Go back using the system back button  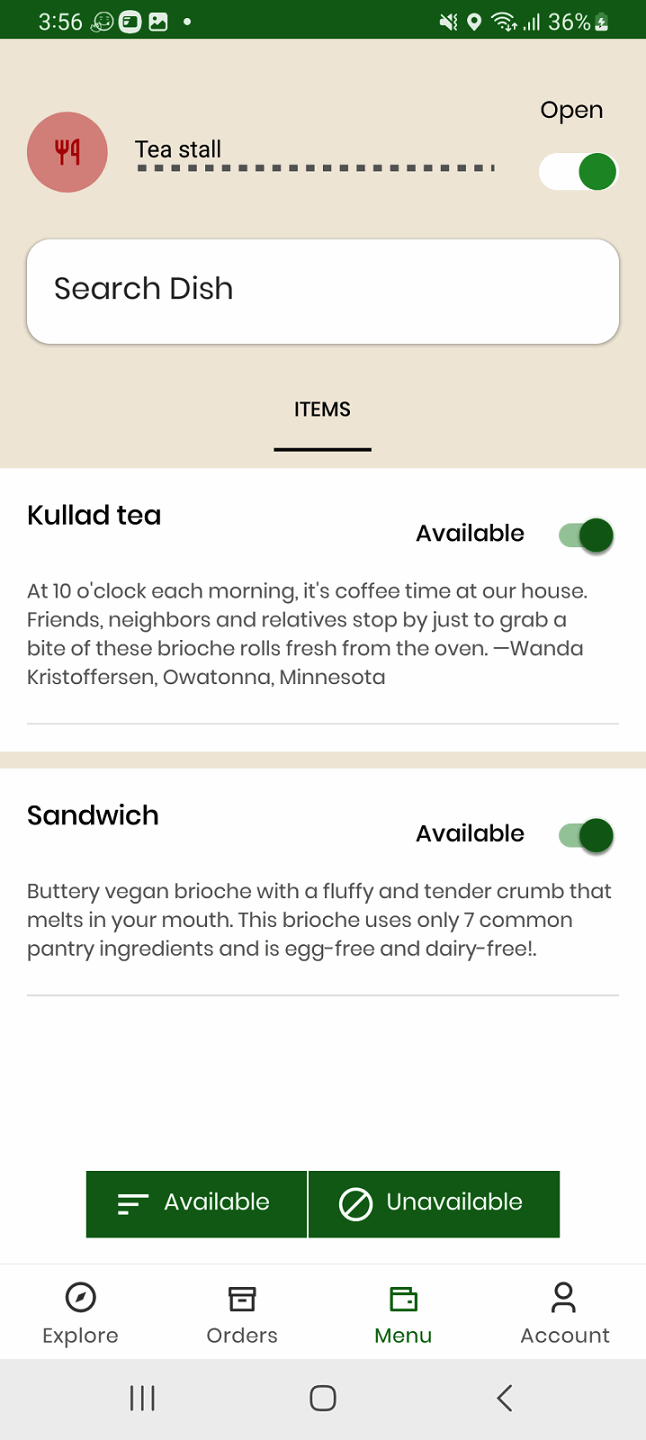pyautogui.click(x=504, y=1398)
